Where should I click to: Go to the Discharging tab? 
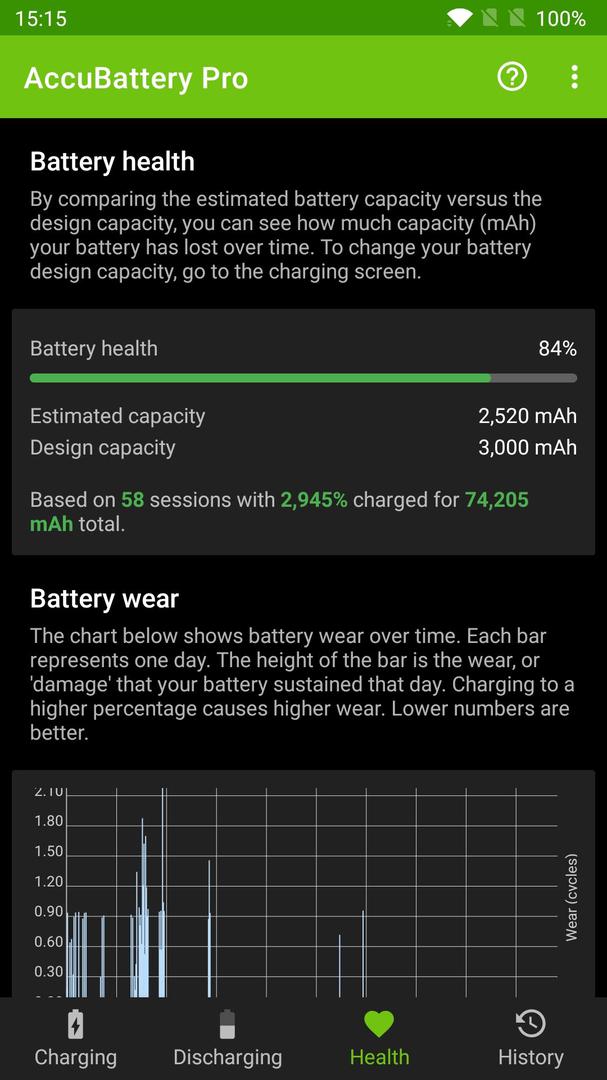pyautogui.click(x=227, y=1039)
